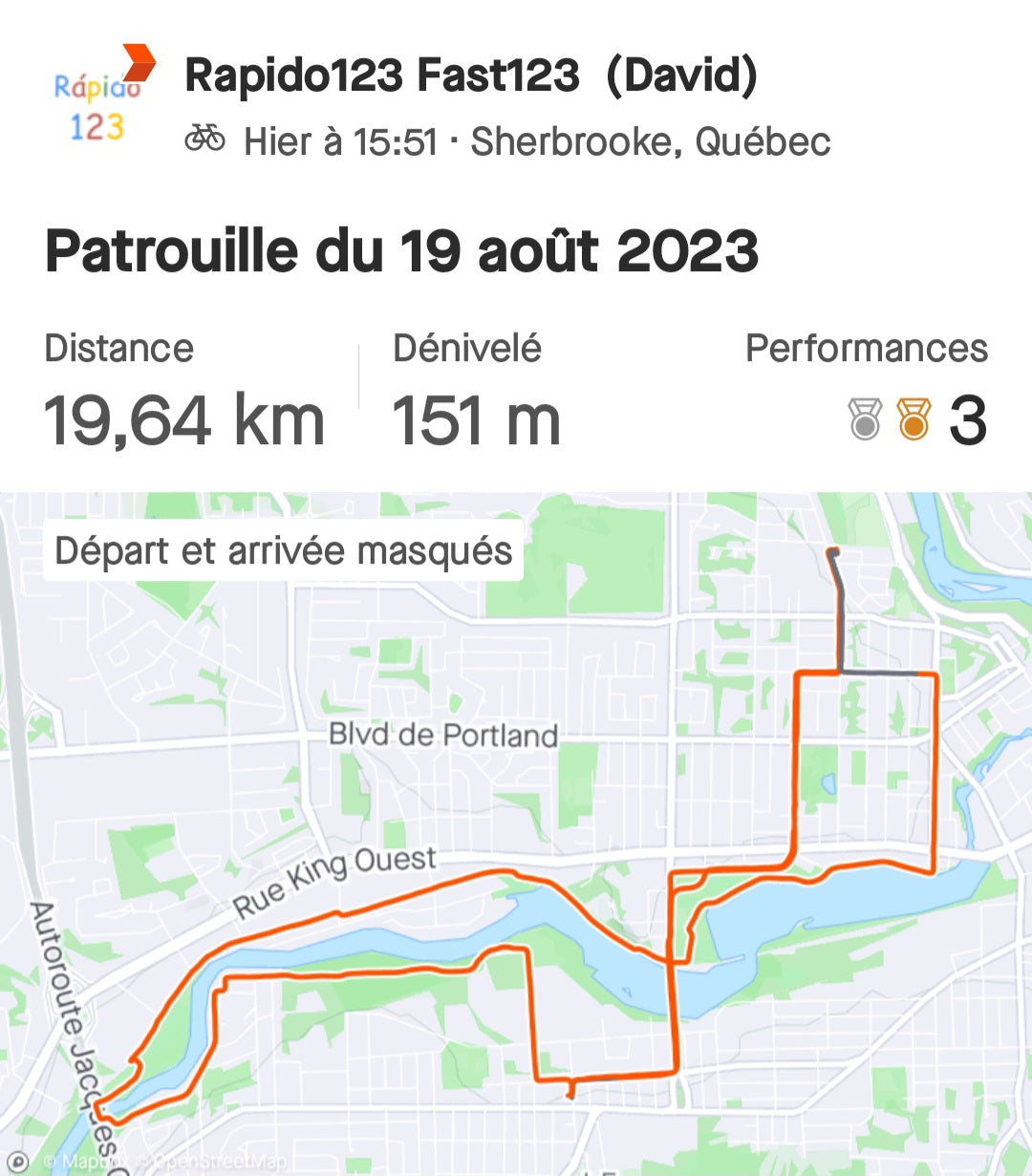
Task: Click the 19,64 km distance value
Action: 185,417
